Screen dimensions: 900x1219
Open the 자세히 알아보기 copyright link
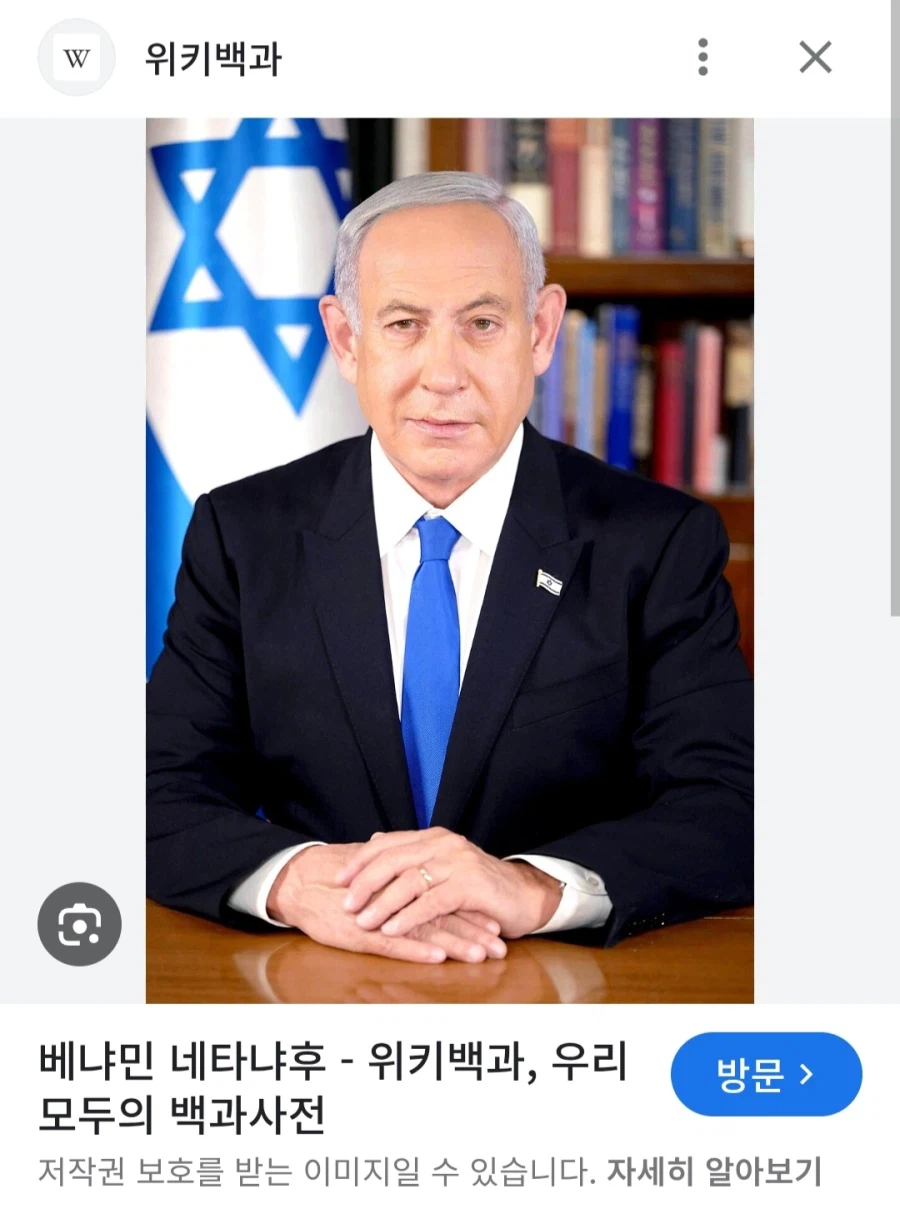click(713, 1171)
